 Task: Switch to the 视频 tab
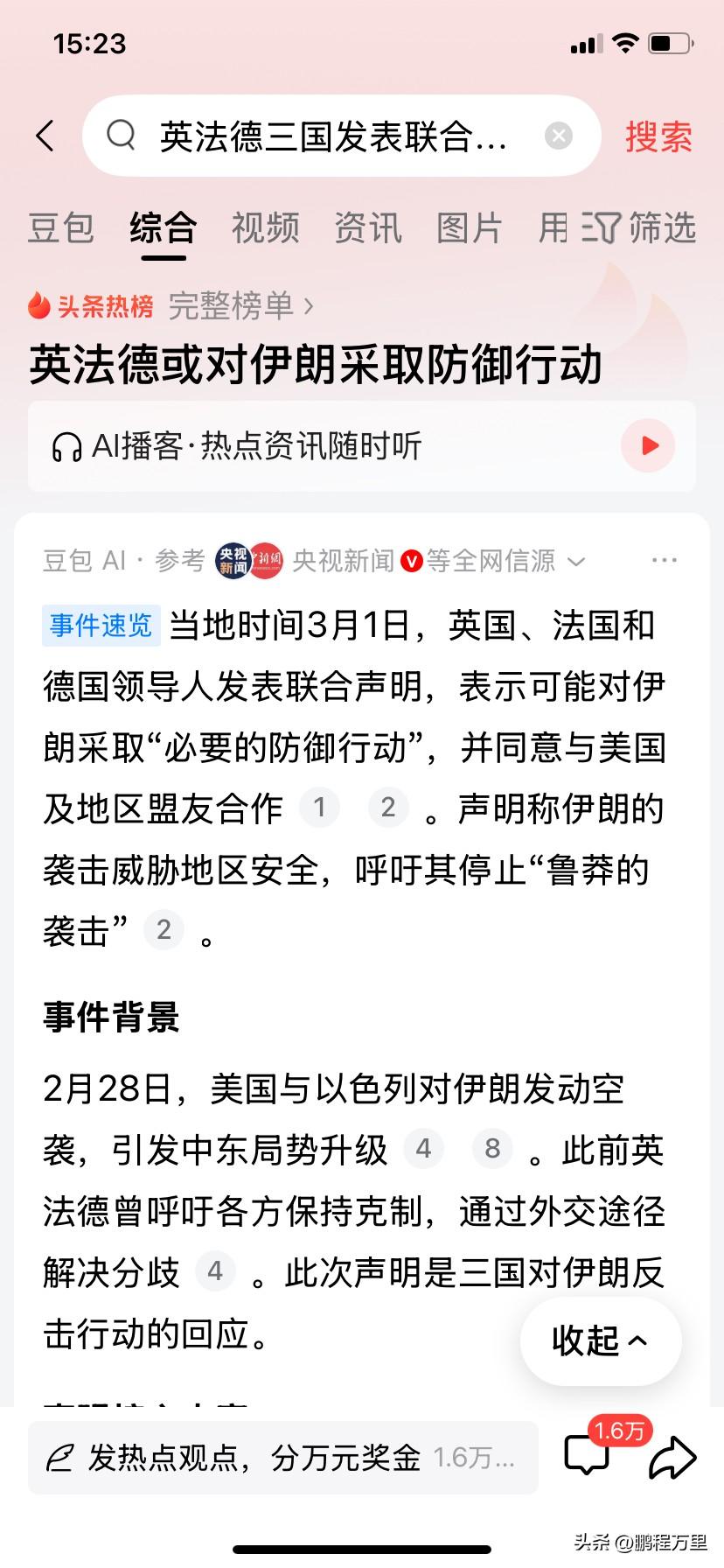pos(266,228)
